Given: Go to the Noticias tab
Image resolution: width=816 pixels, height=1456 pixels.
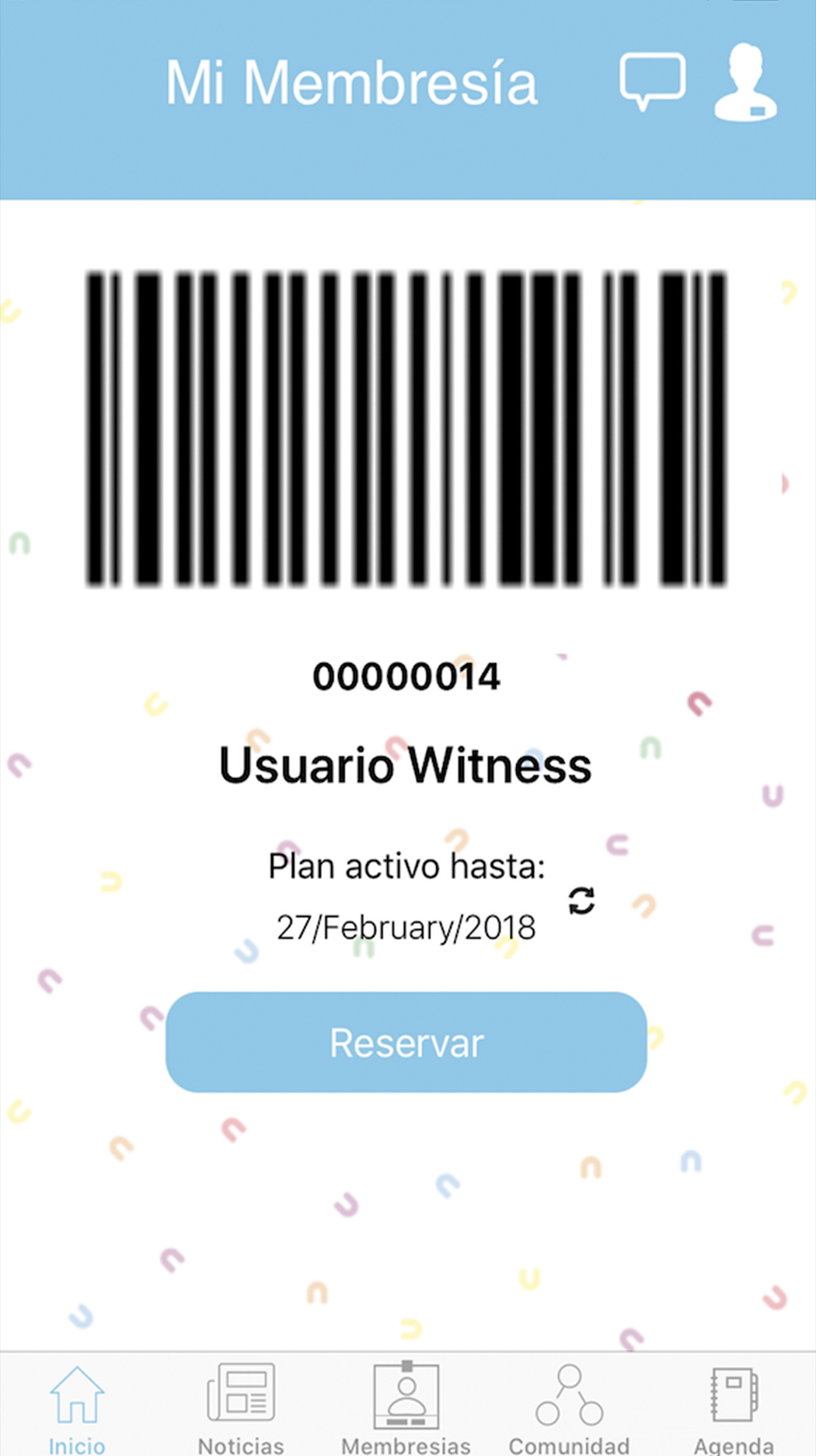Looking at the screenshot, I should pos(241,1408).
